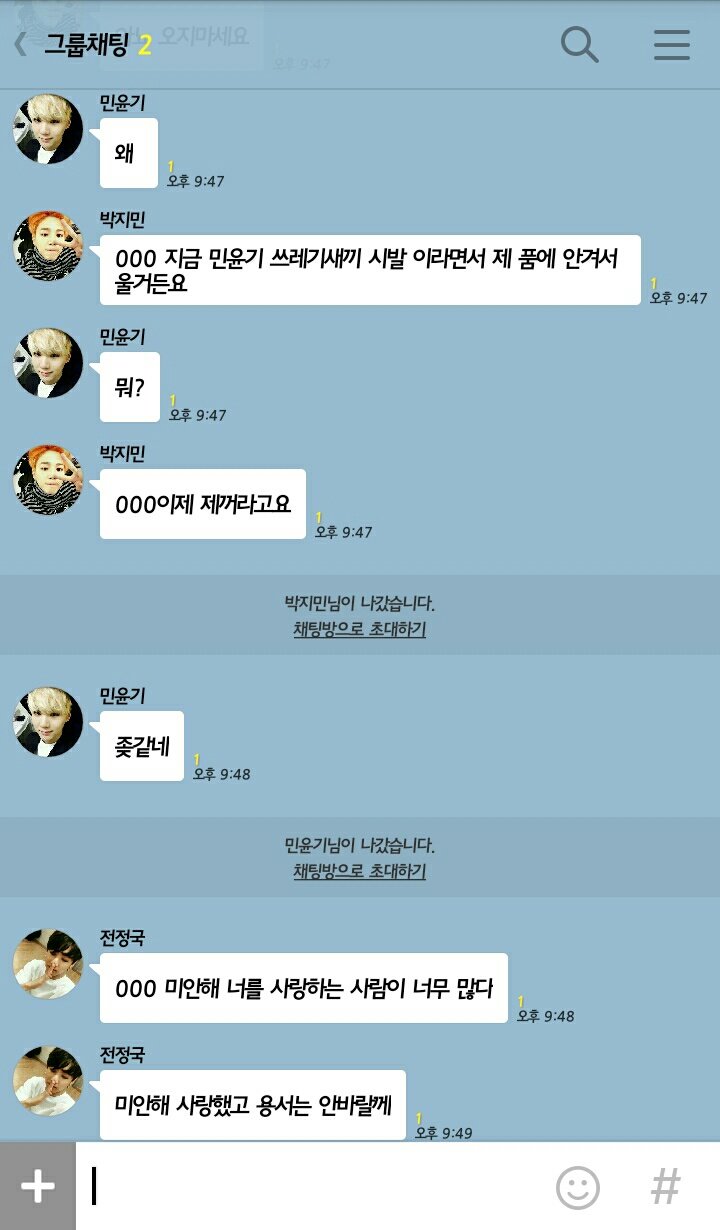Tap the hashtag search icon
The width and height of the screenshot is (720, 1230).
point(665,1187)
